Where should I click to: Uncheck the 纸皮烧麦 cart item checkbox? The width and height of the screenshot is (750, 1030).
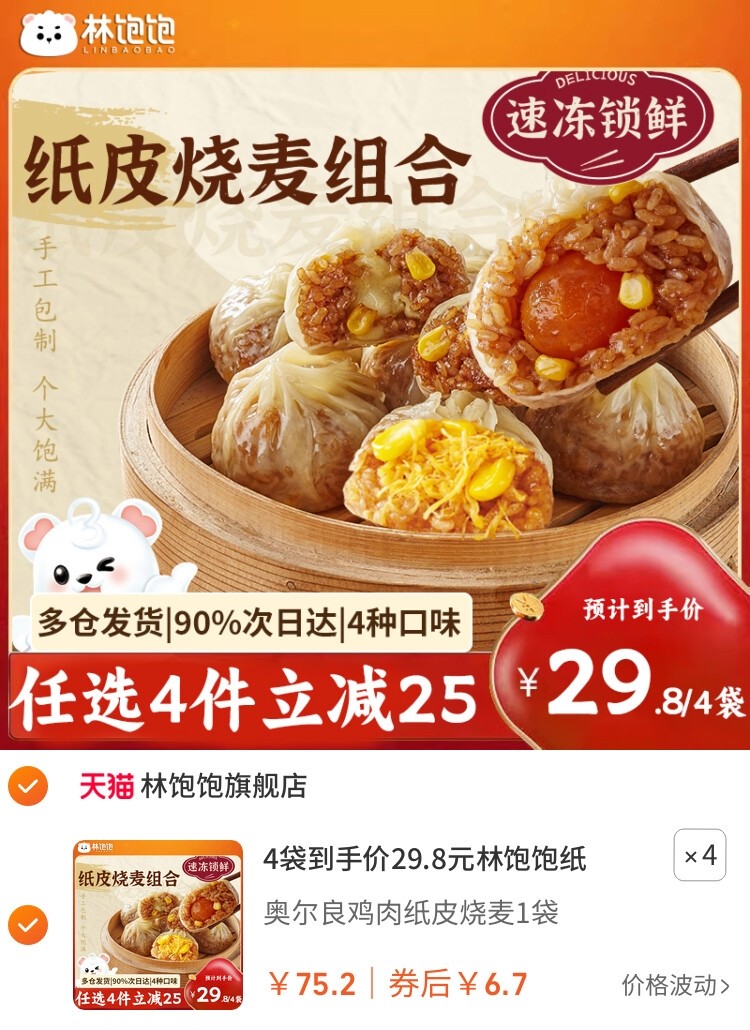tap(27, 925)
